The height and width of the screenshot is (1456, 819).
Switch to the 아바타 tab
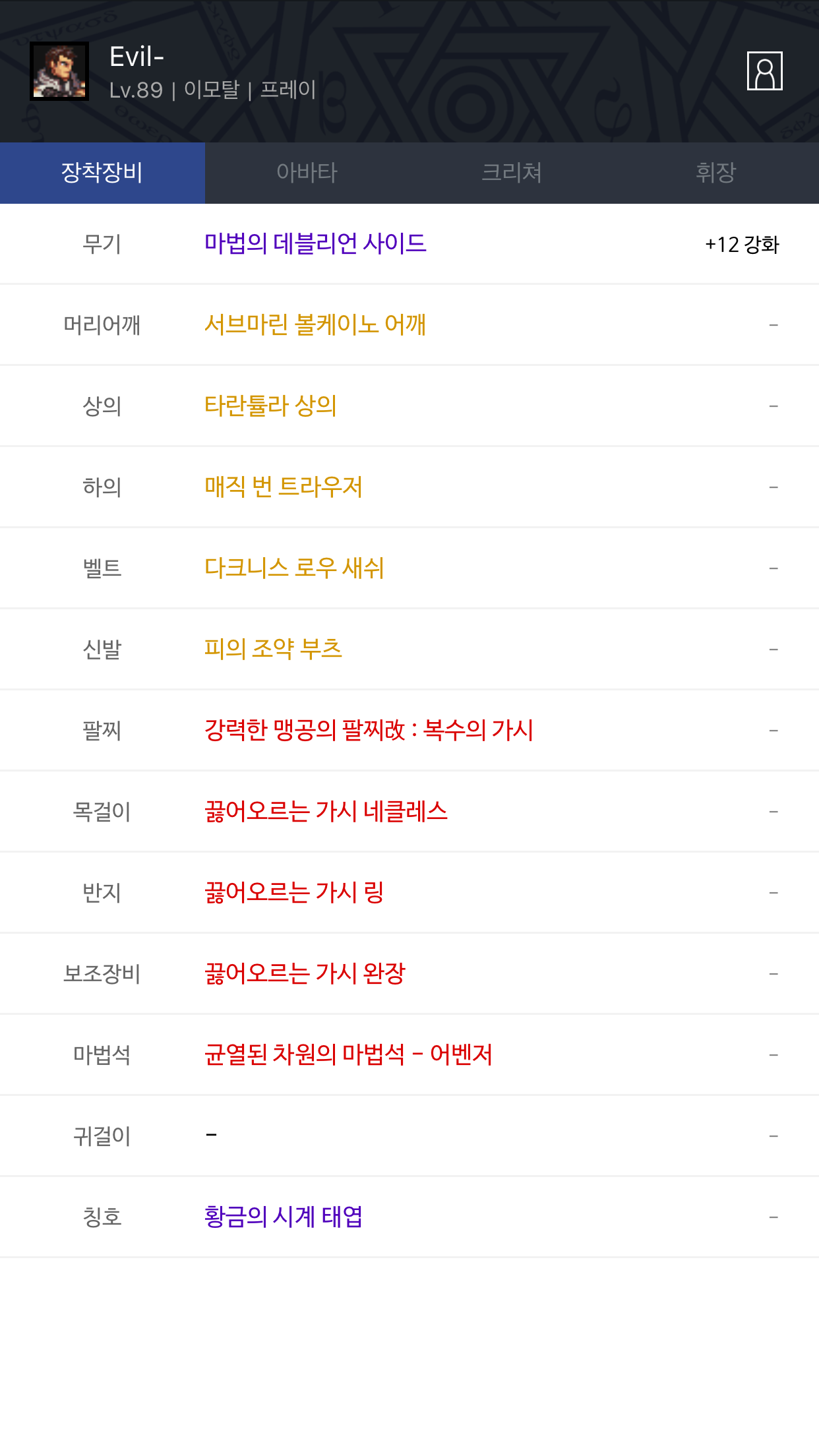point(307,173)
